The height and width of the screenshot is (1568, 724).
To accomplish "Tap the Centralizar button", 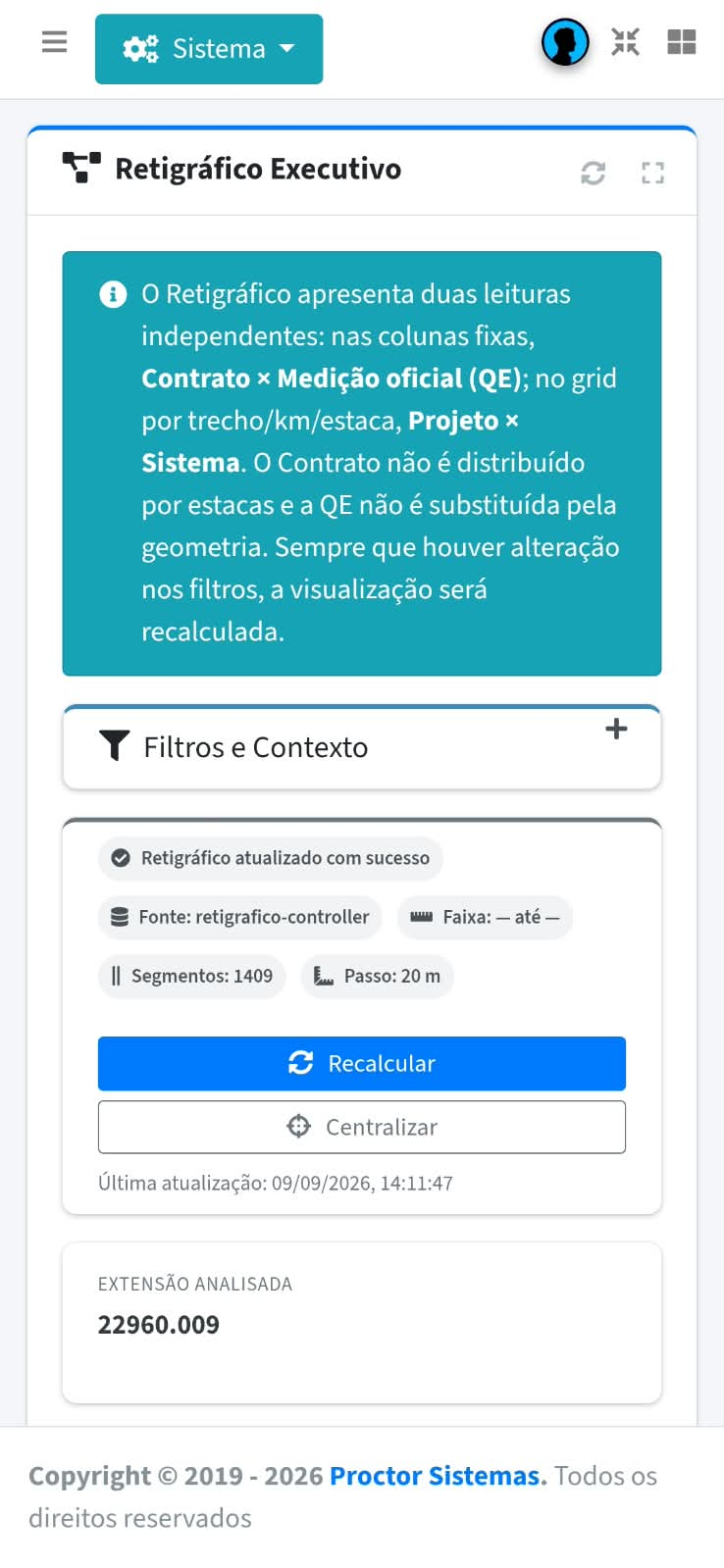I will (x=362, y=1127).
